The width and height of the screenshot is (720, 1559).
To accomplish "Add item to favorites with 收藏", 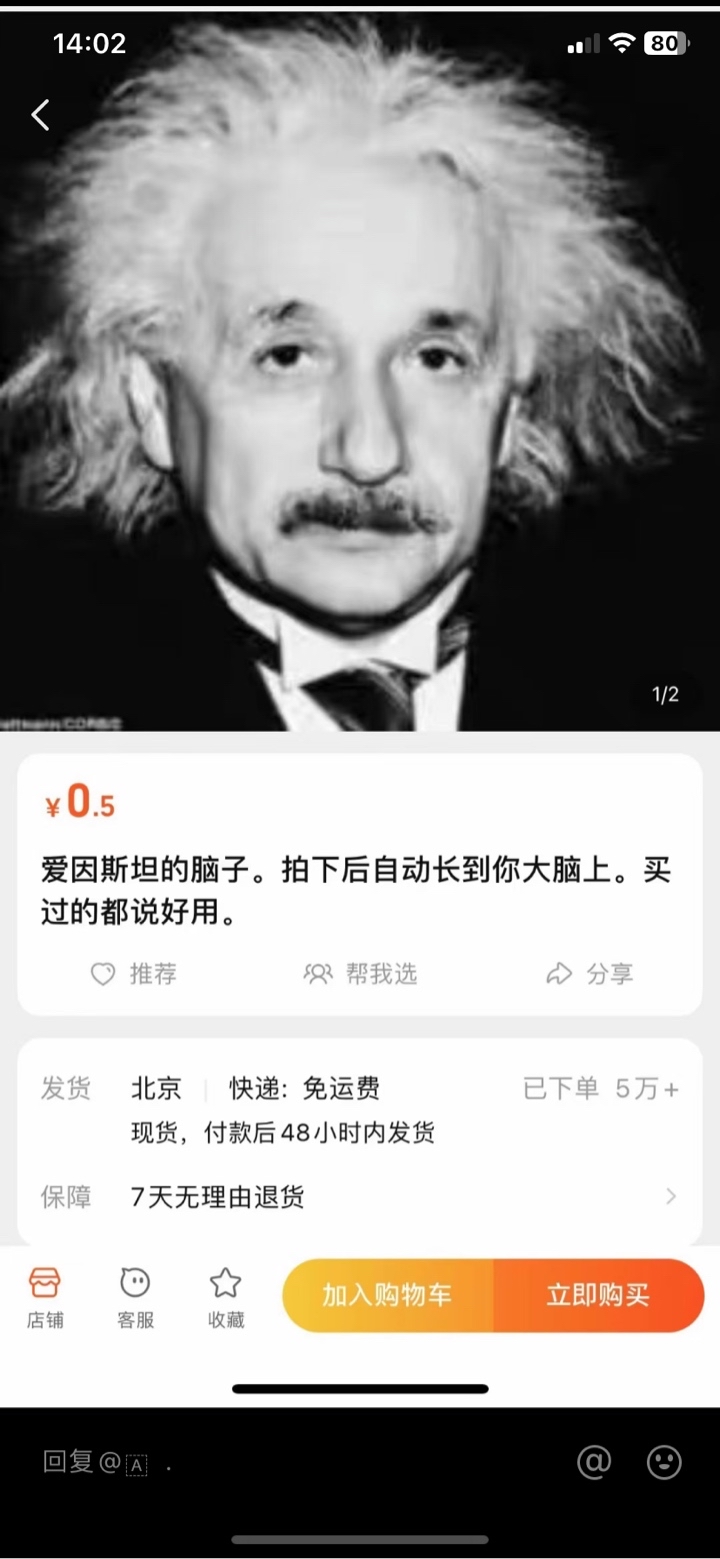I will coord(226,1297).
